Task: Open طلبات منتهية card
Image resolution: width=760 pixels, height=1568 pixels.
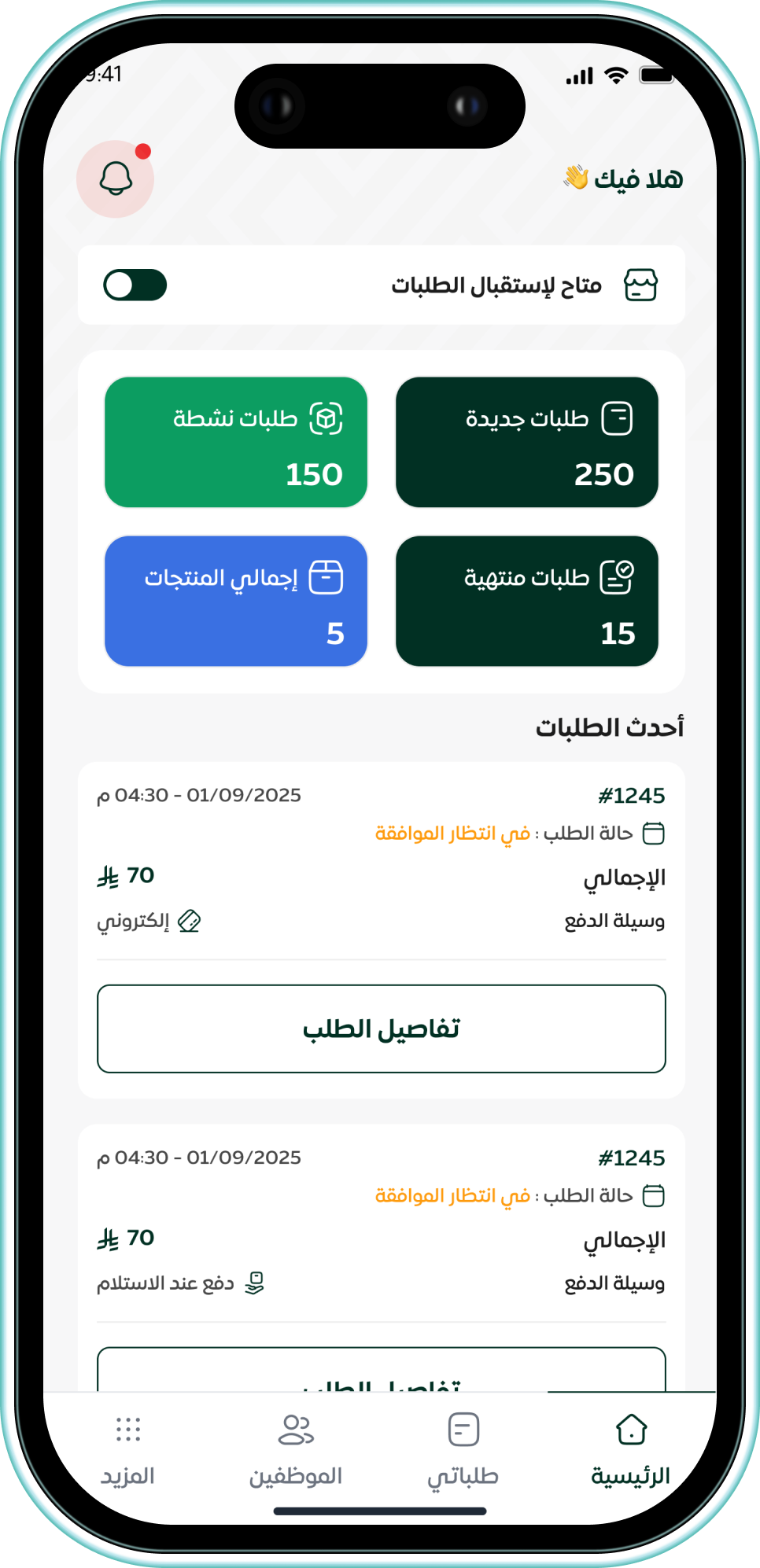Action: click(526, 602)
